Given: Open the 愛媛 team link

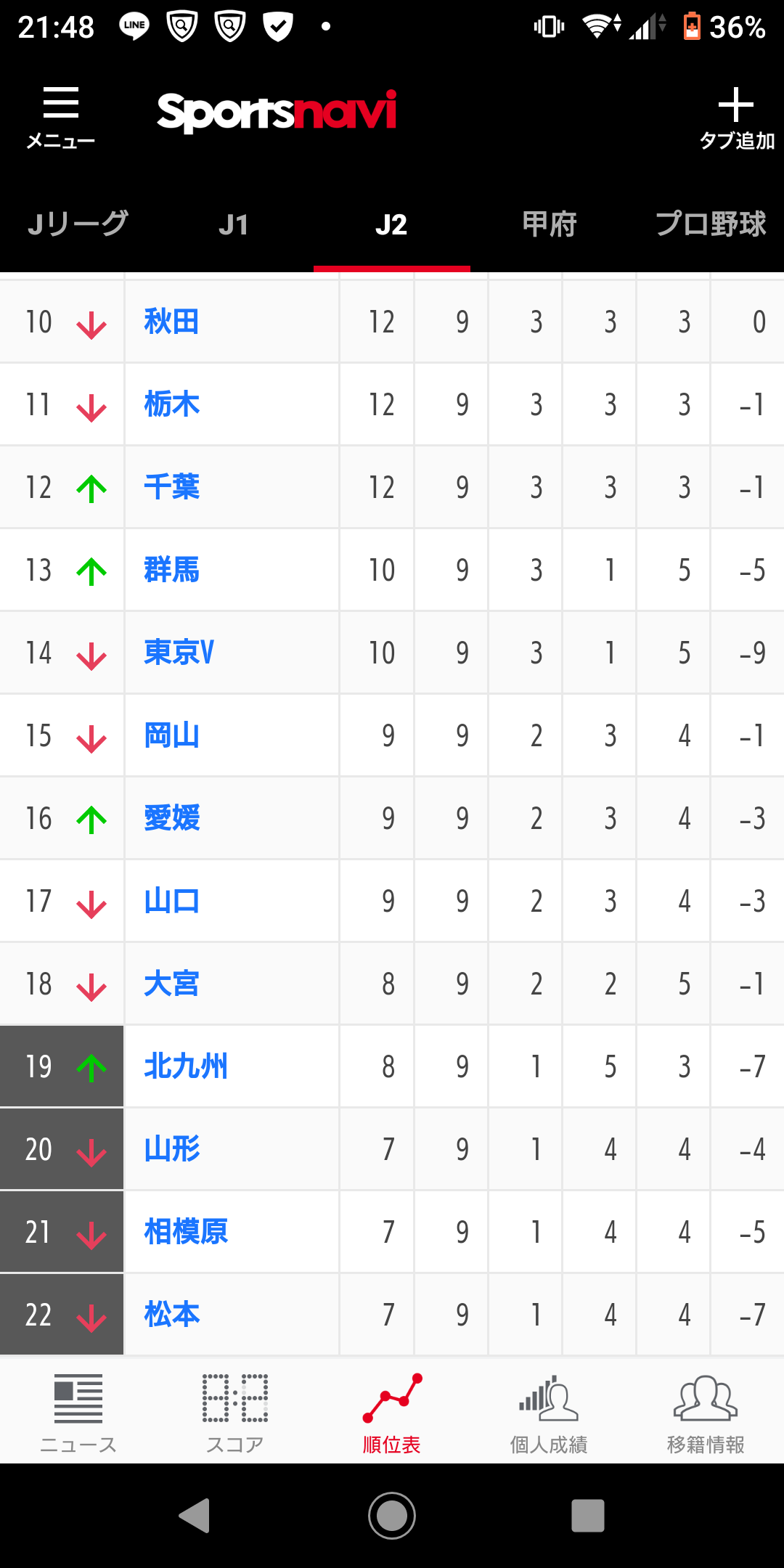Looking at the screenshot, I should click(172, 818).
